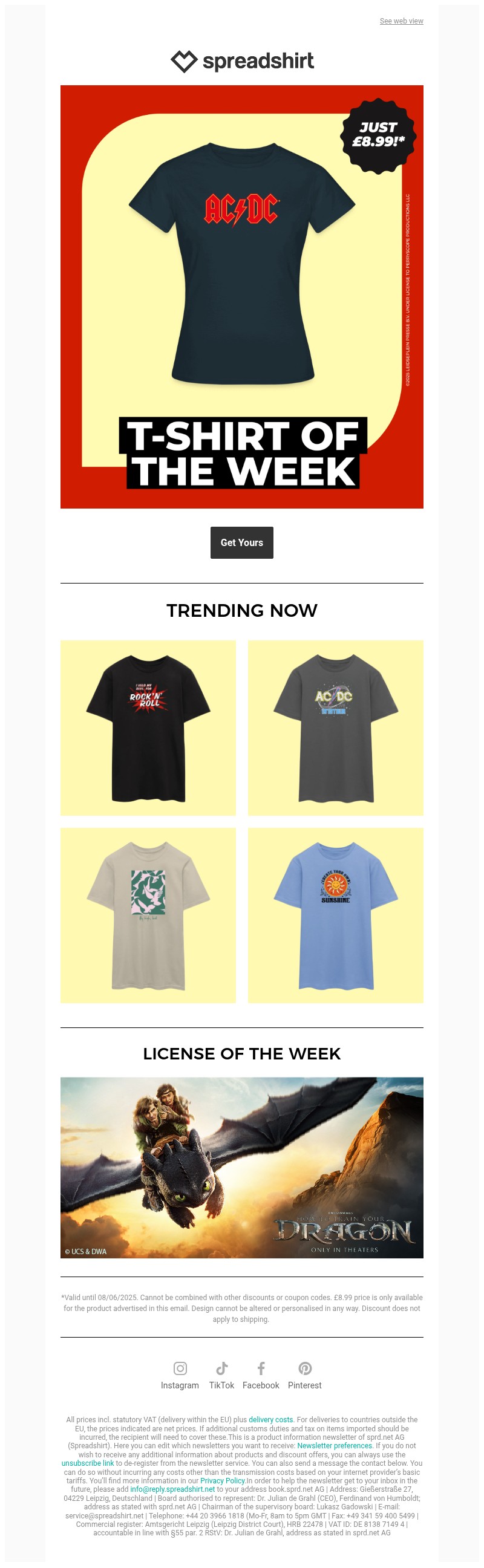Open the TikTok social link
Viewport: 484px width, 1568px height.
tap(221, 1375)
